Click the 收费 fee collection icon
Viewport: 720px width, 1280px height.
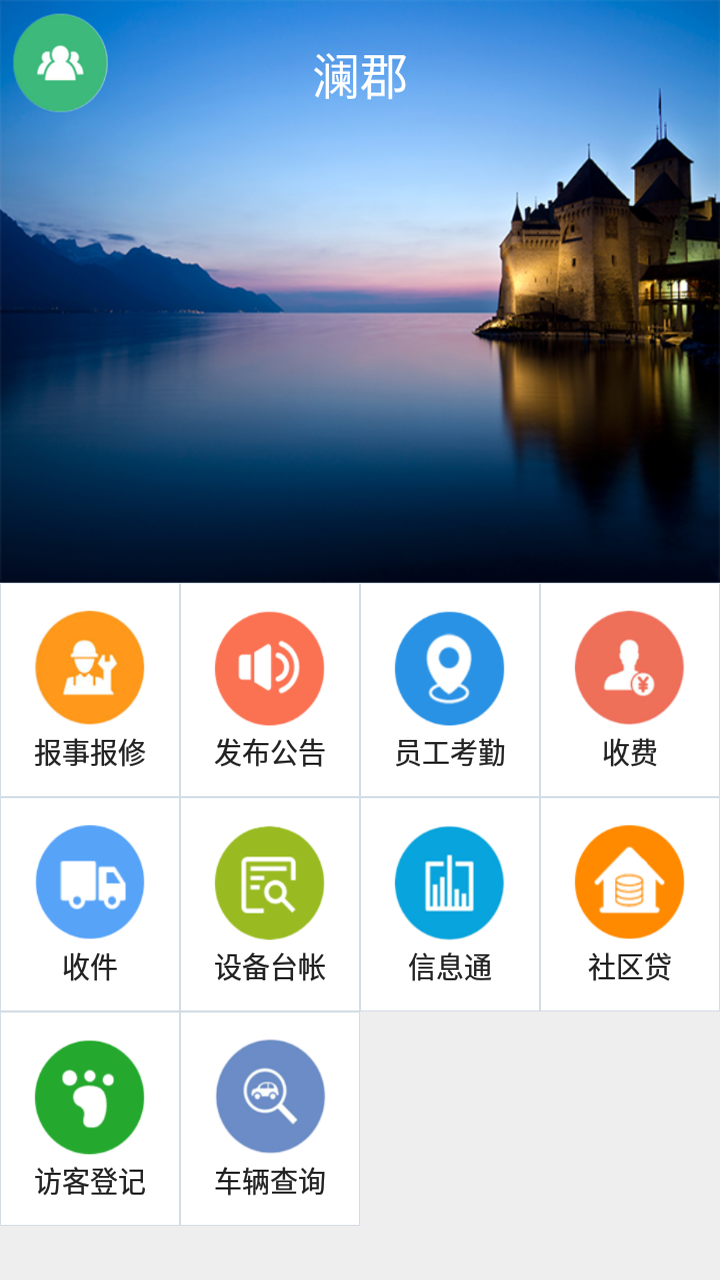[x=629, y=666]
